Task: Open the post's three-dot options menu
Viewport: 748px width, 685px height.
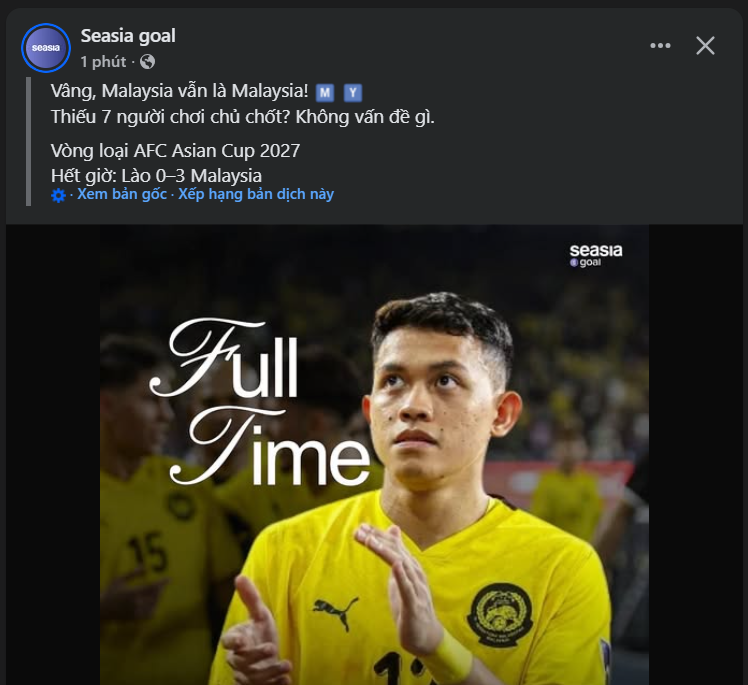Action: pyautogui.click(x=660, y=46)
